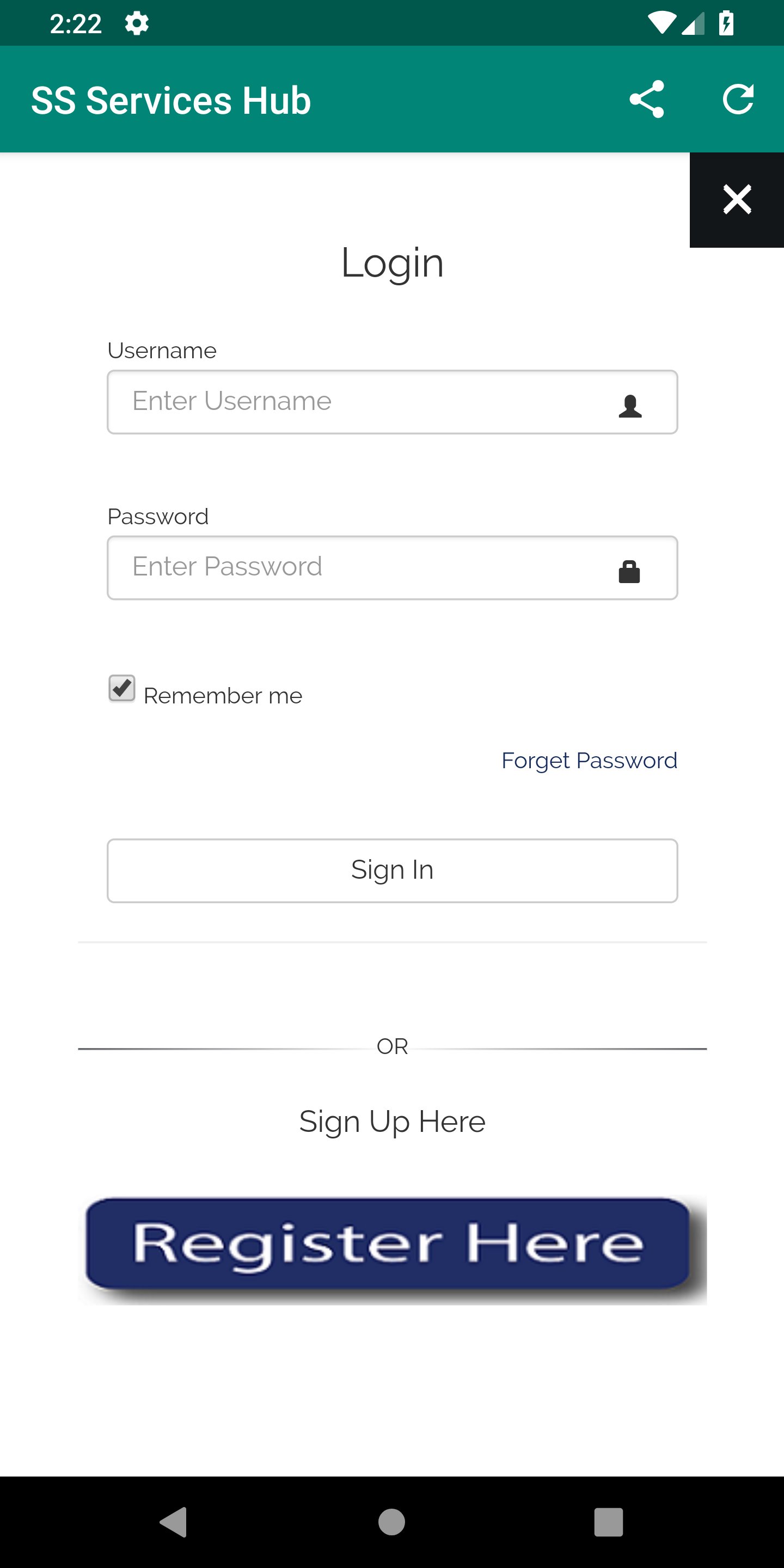Click the share icon in the app bar

(646, 100)
